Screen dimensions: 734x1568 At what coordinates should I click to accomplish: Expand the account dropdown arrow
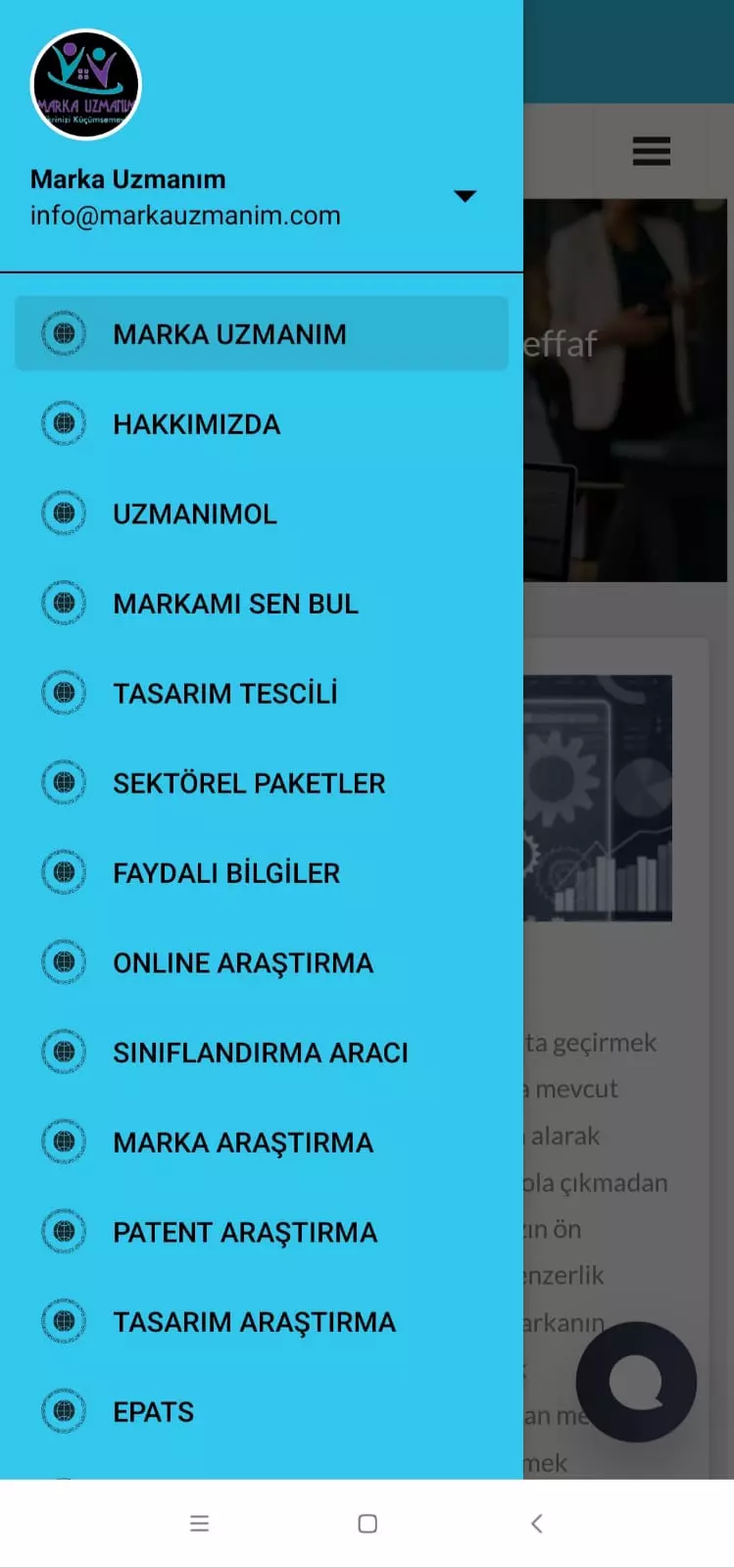tap(465, 196)
